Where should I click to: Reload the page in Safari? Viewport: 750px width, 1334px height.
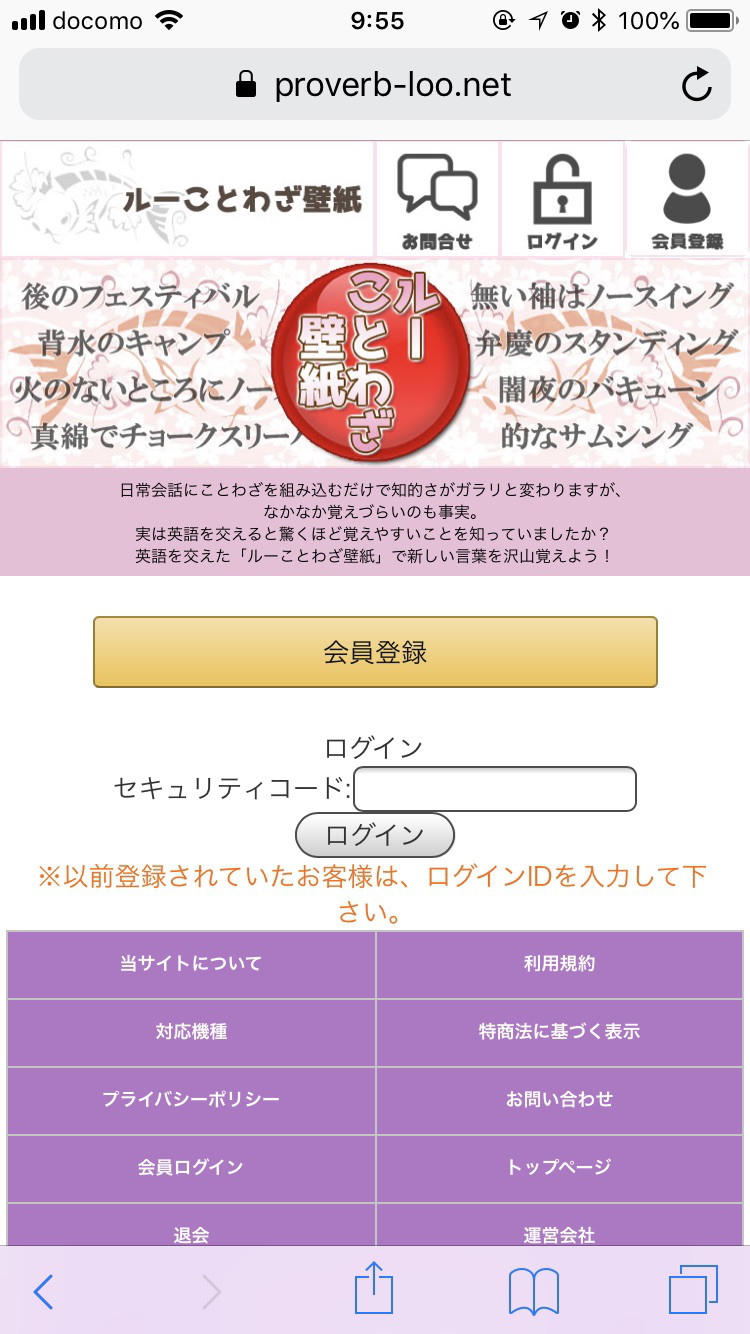(696, 85)
